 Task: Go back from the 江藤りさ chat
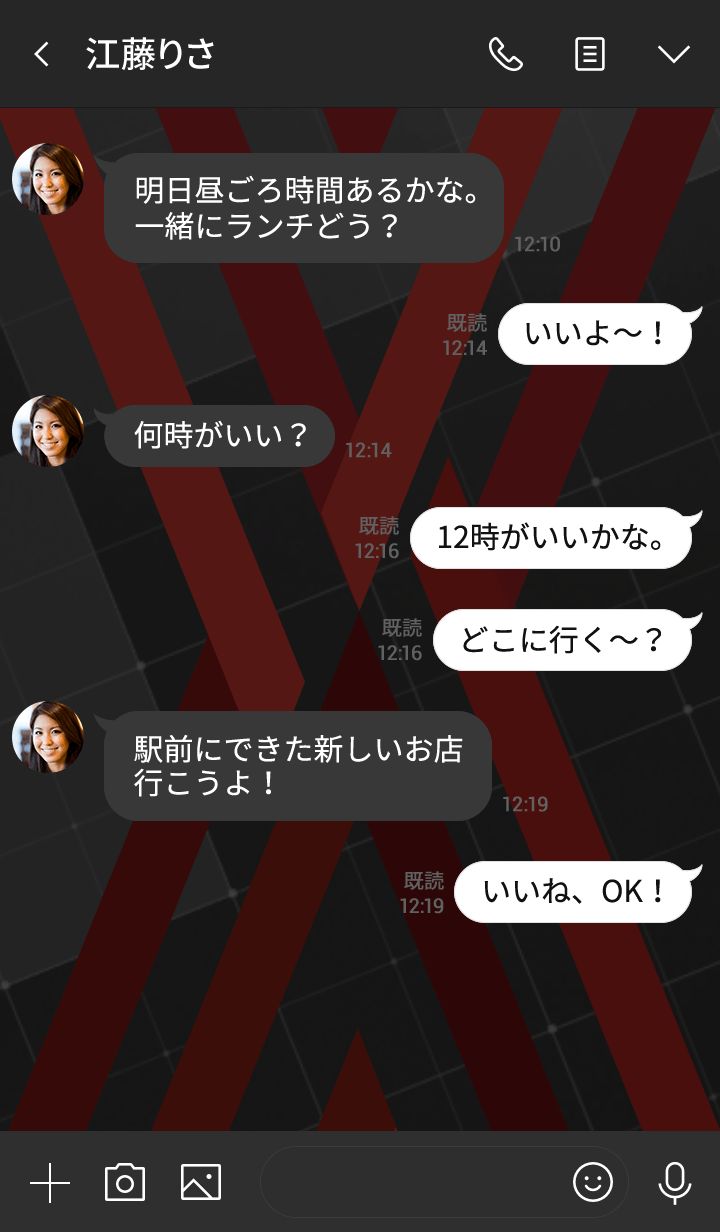click(41, 54)
